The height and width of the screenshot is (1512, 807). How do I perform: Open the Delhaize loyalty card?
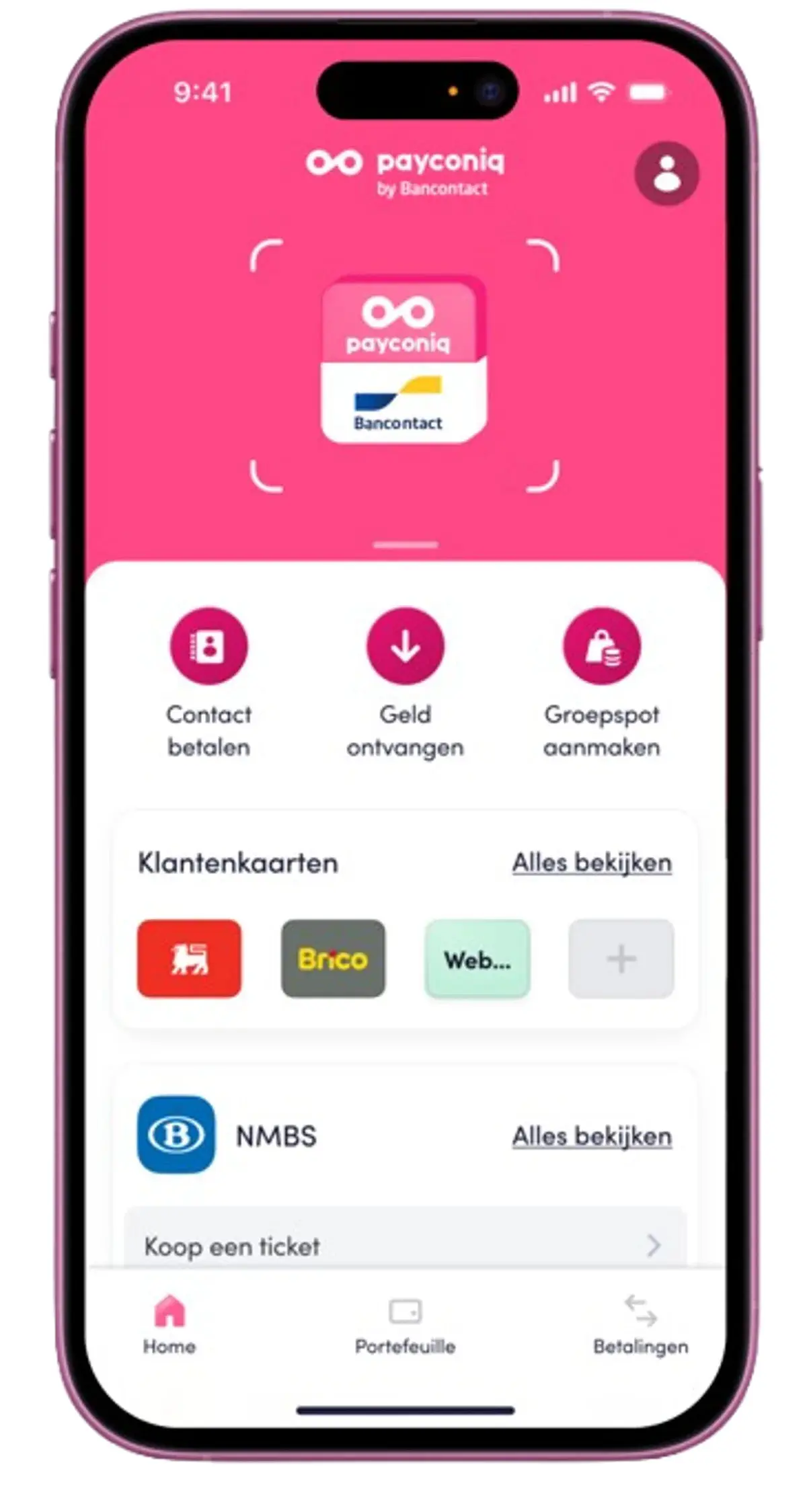pos(189,958)
